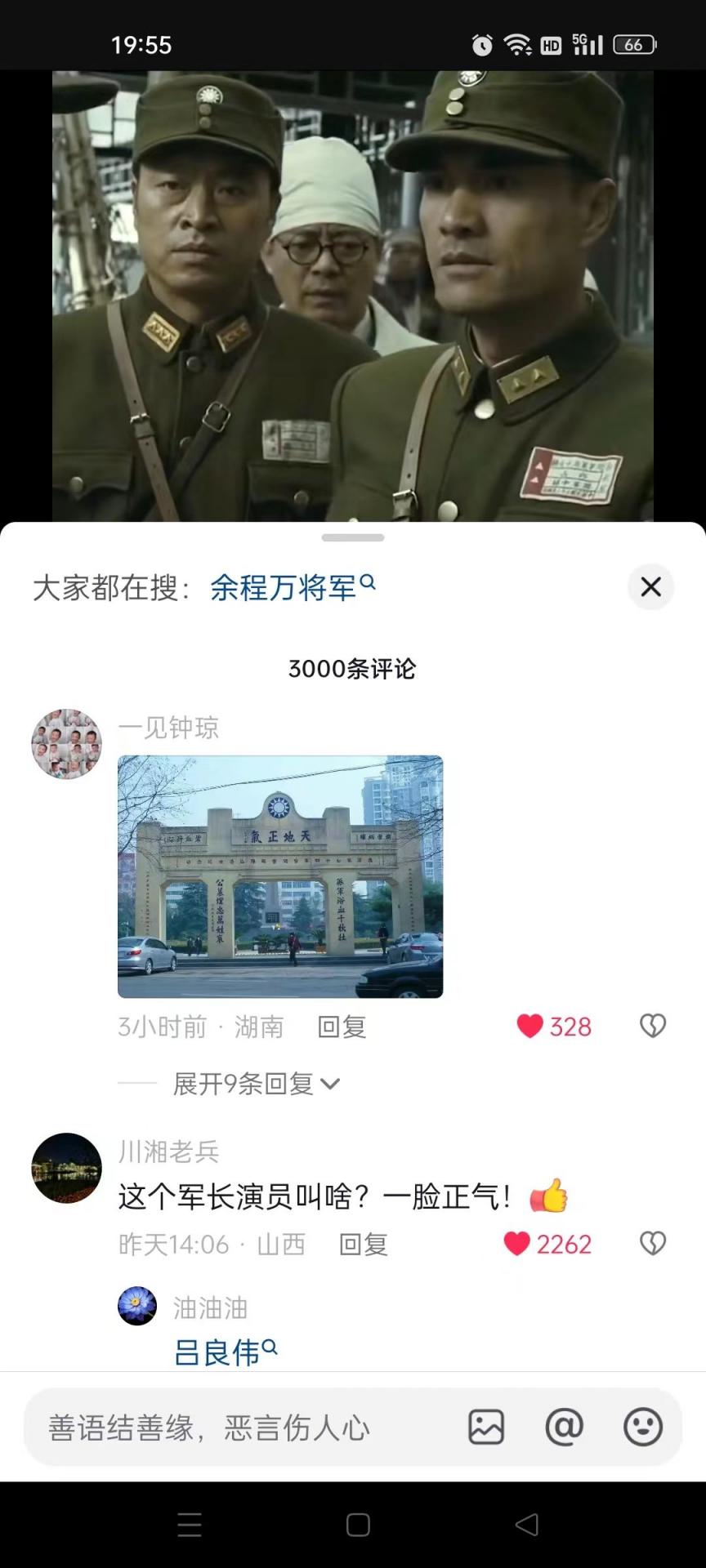Close the comments panel
The height and width of the screenshot is (1568, 706).
click(650, 586)
